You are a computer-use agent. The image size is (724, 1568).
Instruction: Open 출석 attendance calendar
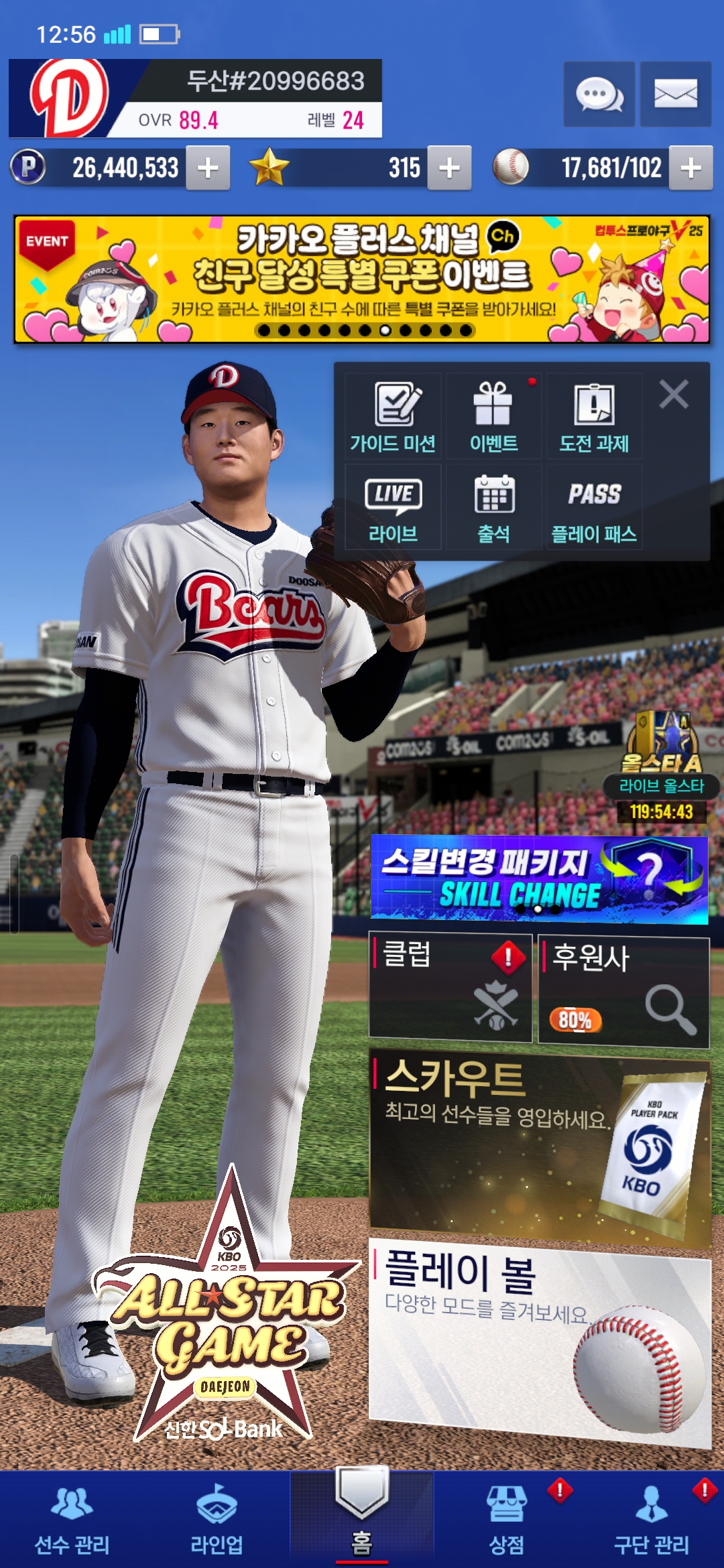[x=494, y=507]
